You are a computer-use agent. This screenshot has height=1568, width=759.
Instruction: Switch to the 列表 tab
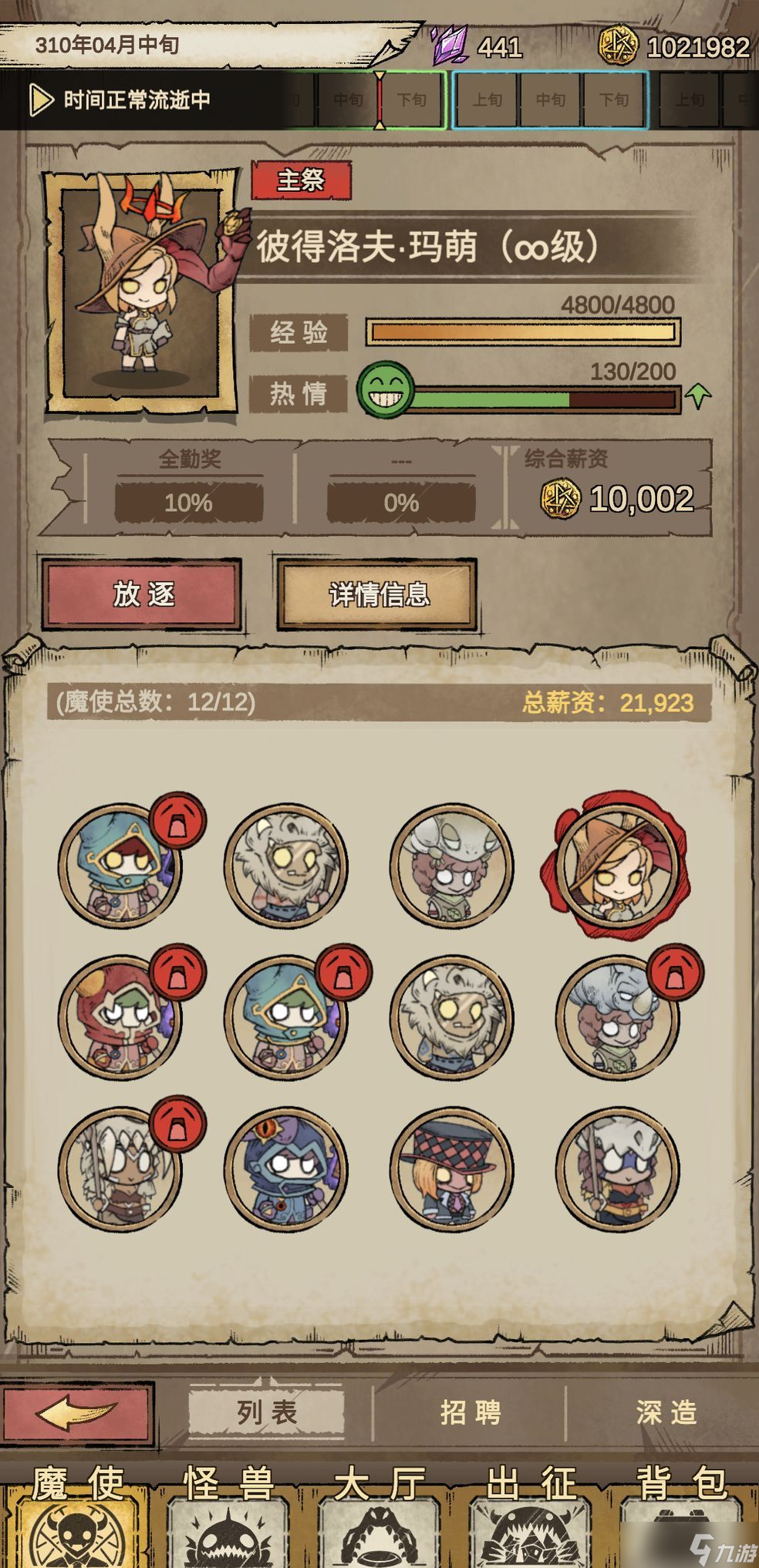(x=267, y=1413)
